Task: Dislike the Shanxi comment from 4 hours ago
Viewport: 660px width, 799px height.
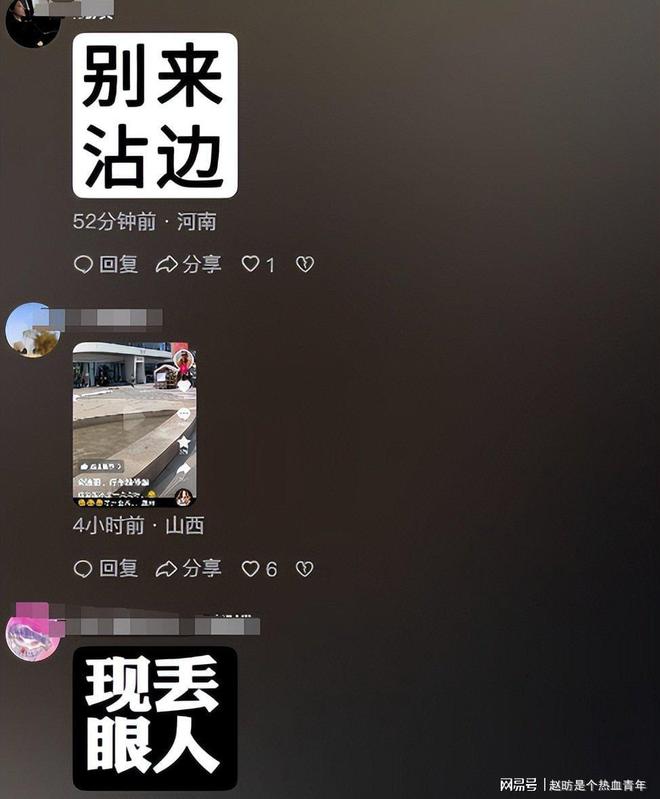Action: 305,568
